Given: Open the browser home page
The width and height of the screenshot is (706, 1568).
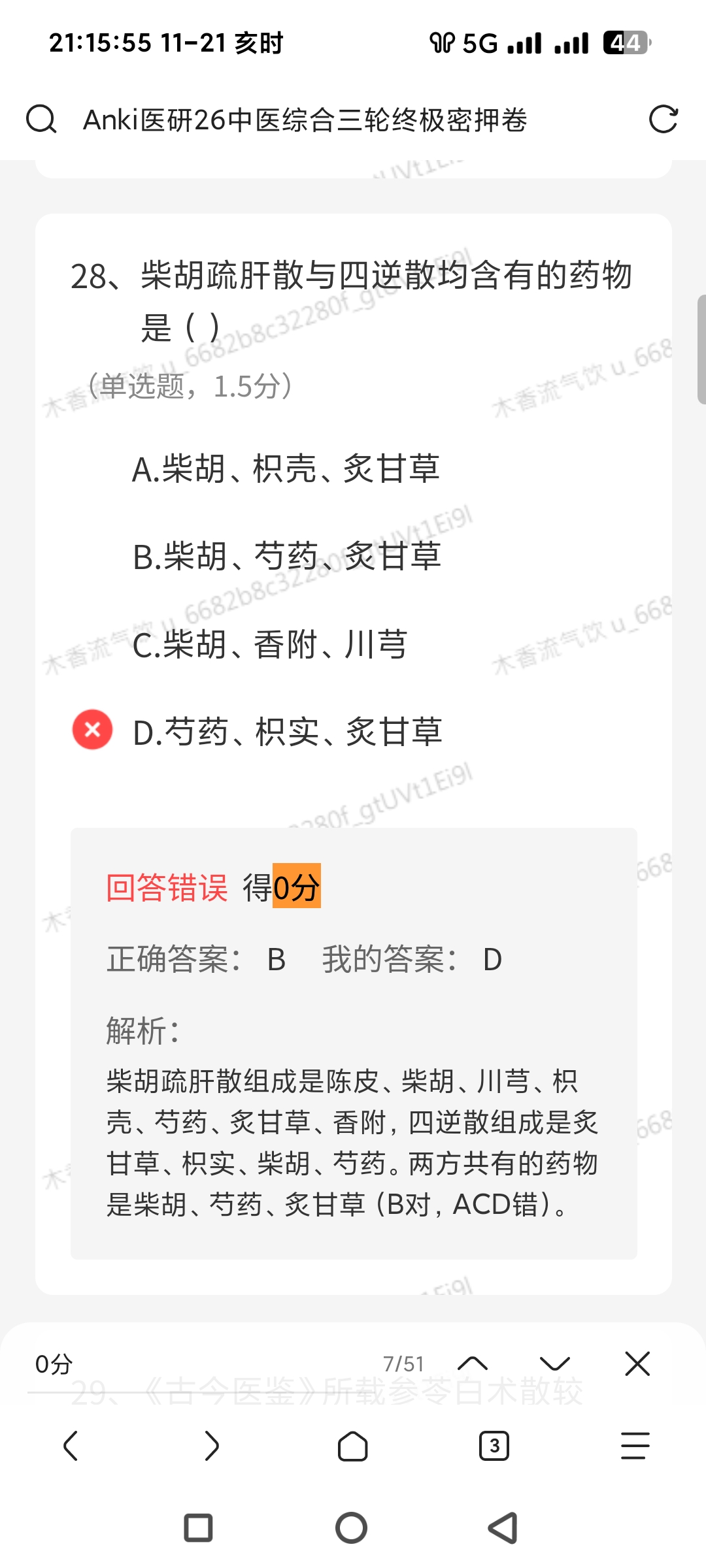Looking at the screenshot, I should click(353, 1446).
